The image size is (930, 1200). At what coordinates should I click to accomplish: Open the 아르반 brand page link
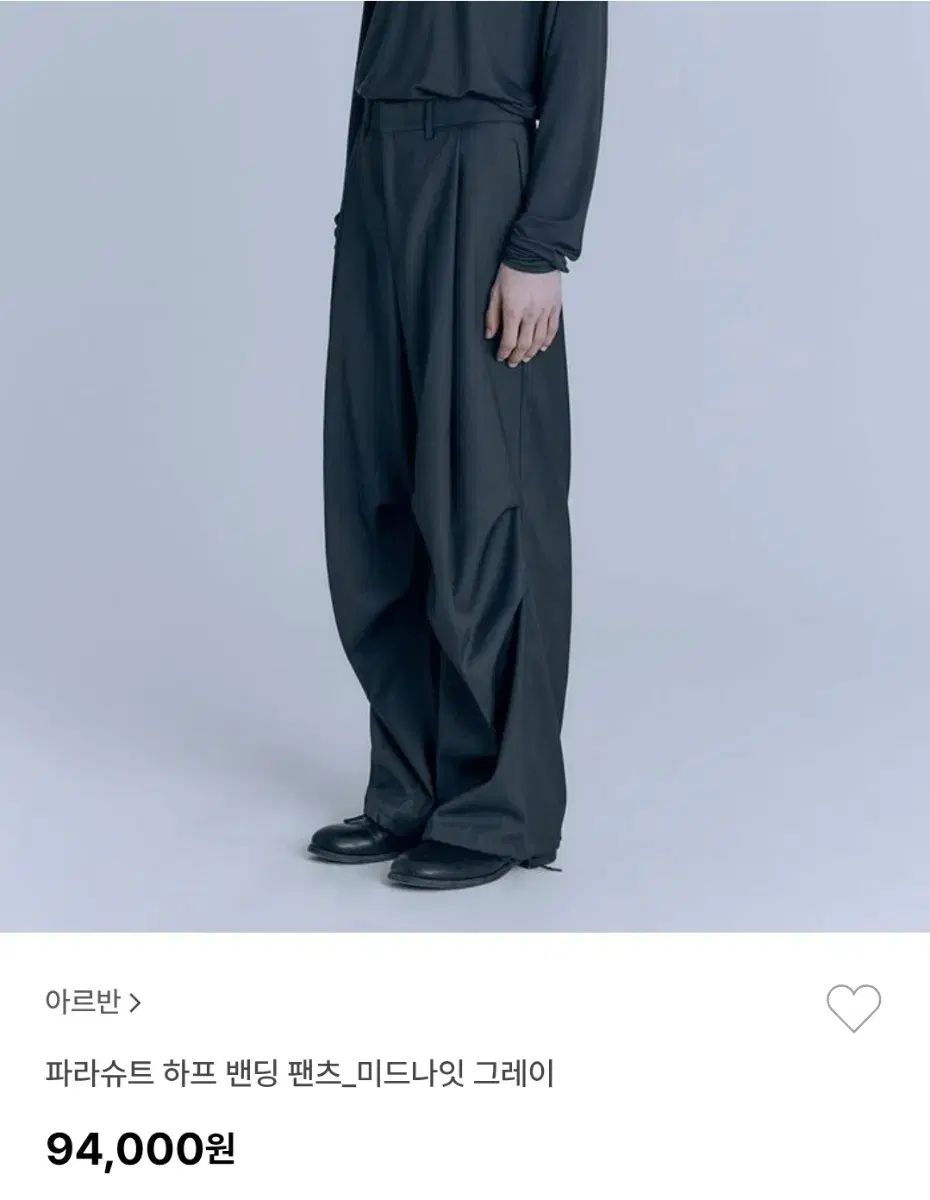(x=93, y=1001)
